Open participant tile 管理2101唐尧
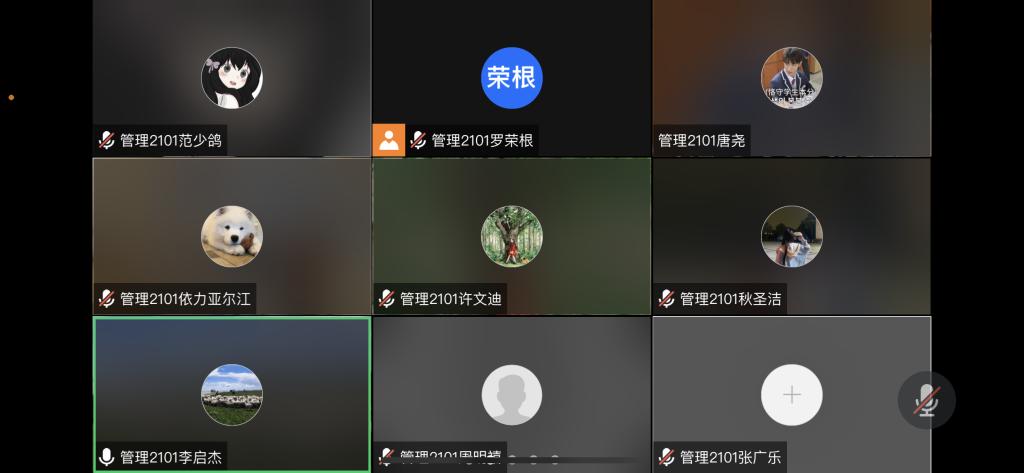Image resolution: width=1024 pixels, height=473 pixels. [x=791, y=78]
